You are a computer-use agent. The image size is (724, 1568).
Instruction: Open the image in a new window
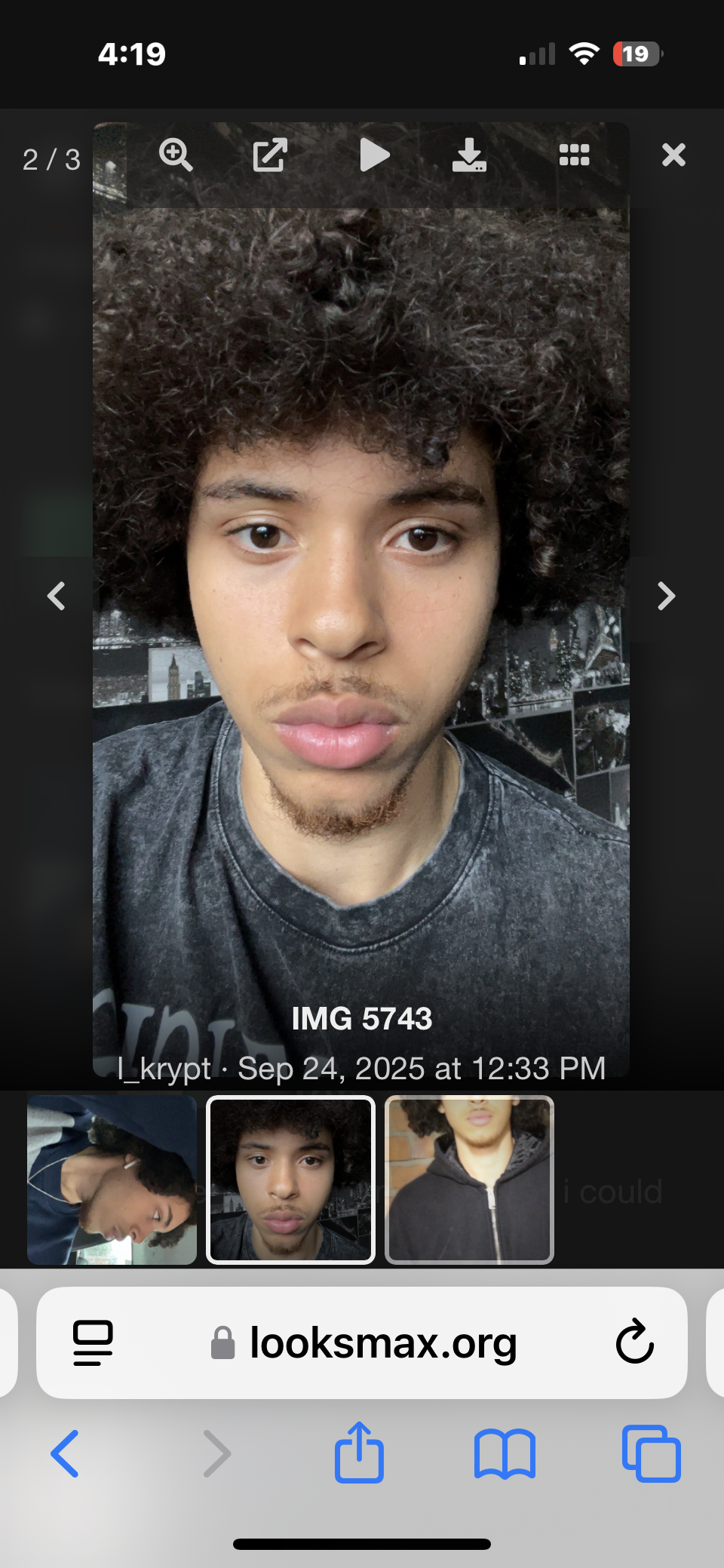point(270,155)
